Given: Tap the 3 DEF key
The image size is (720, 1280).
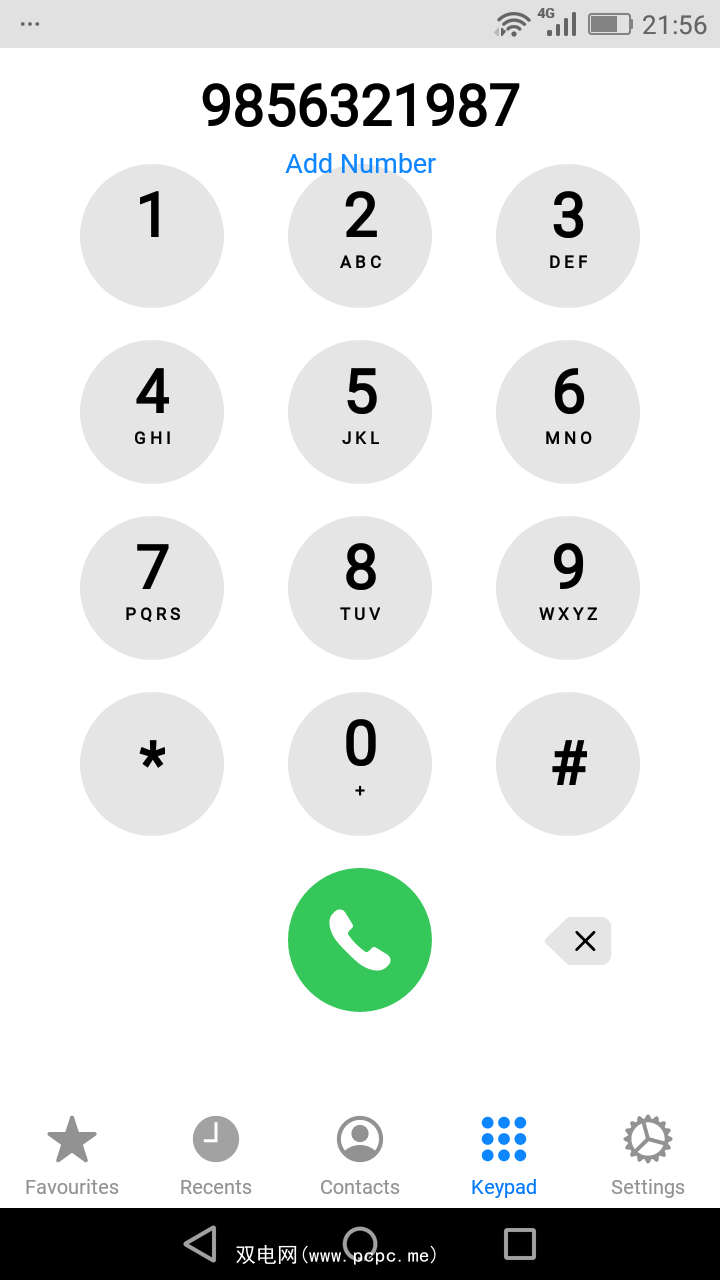Looking at the screenshot, I should (568, 236).
